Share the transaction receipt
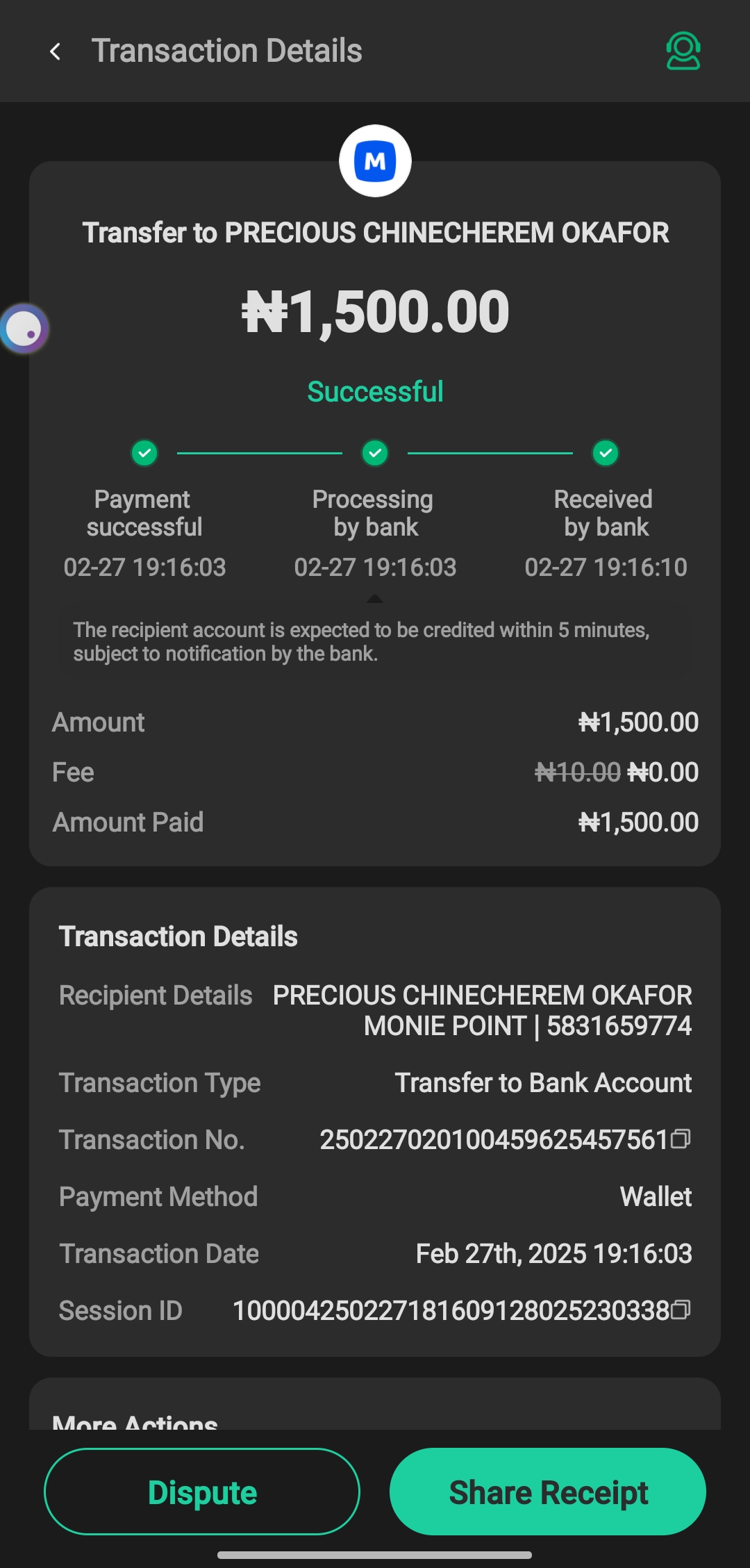 pos(548,1492)
